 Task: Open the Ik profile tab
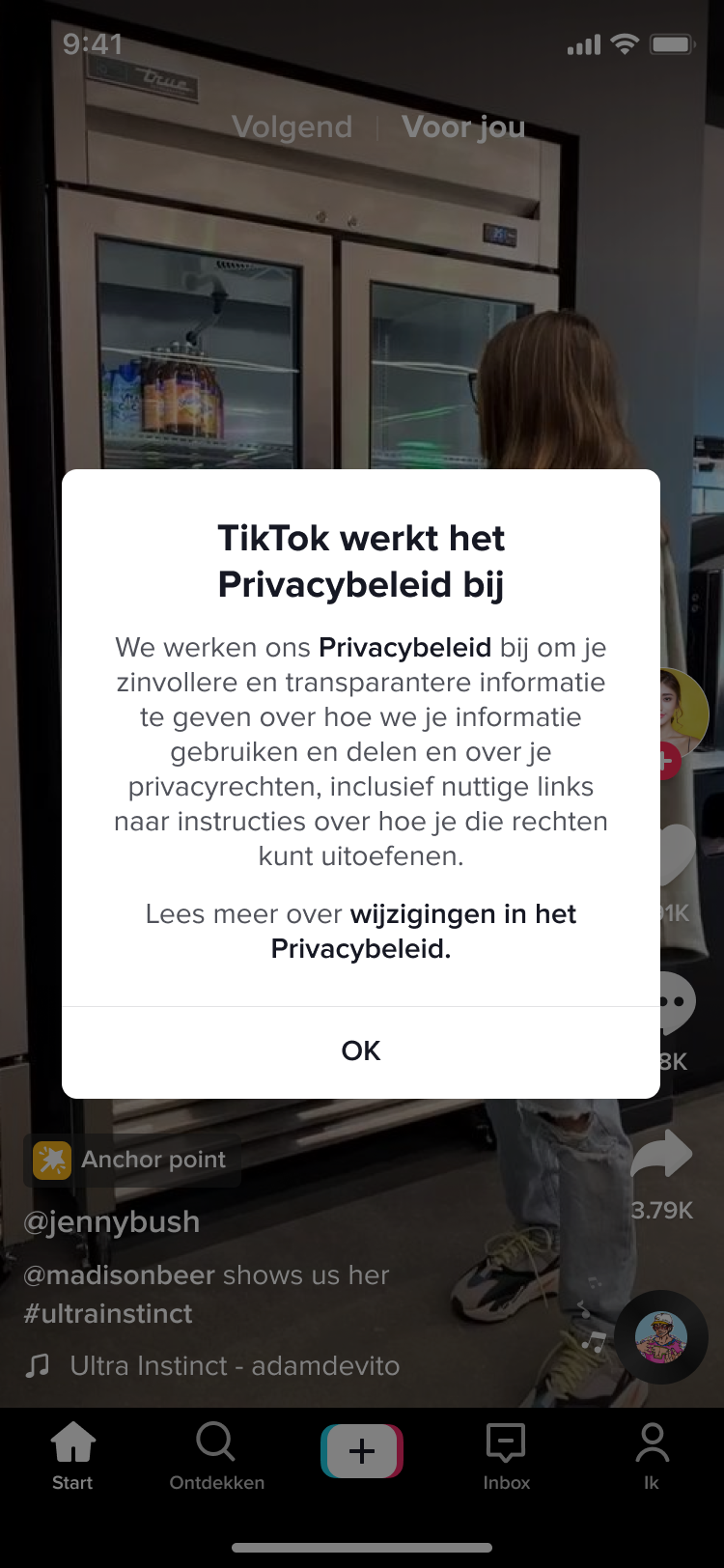tap(652, 1456)
